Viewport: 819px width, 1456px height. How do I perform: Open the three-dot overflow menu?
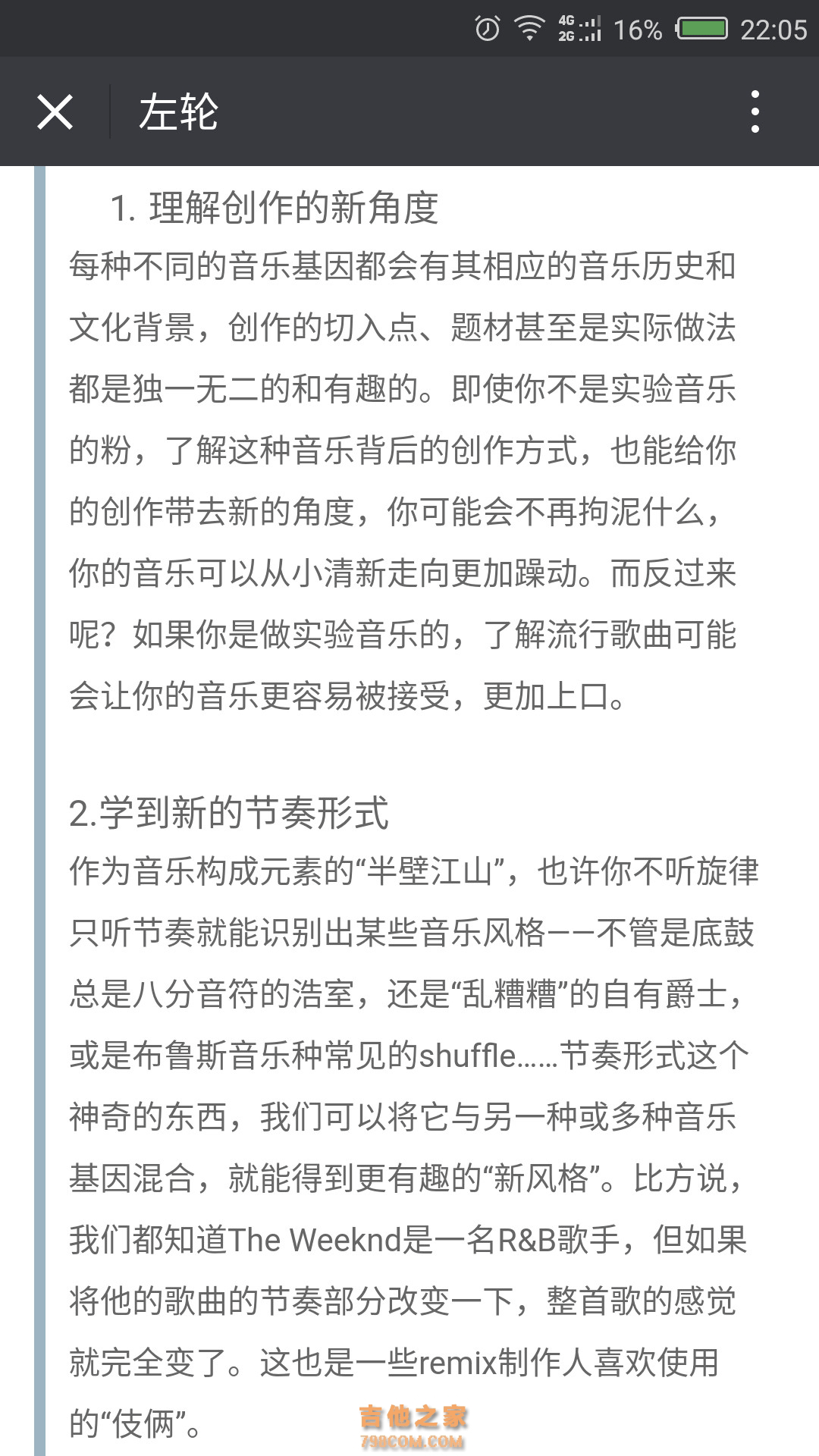pos(755,112)
